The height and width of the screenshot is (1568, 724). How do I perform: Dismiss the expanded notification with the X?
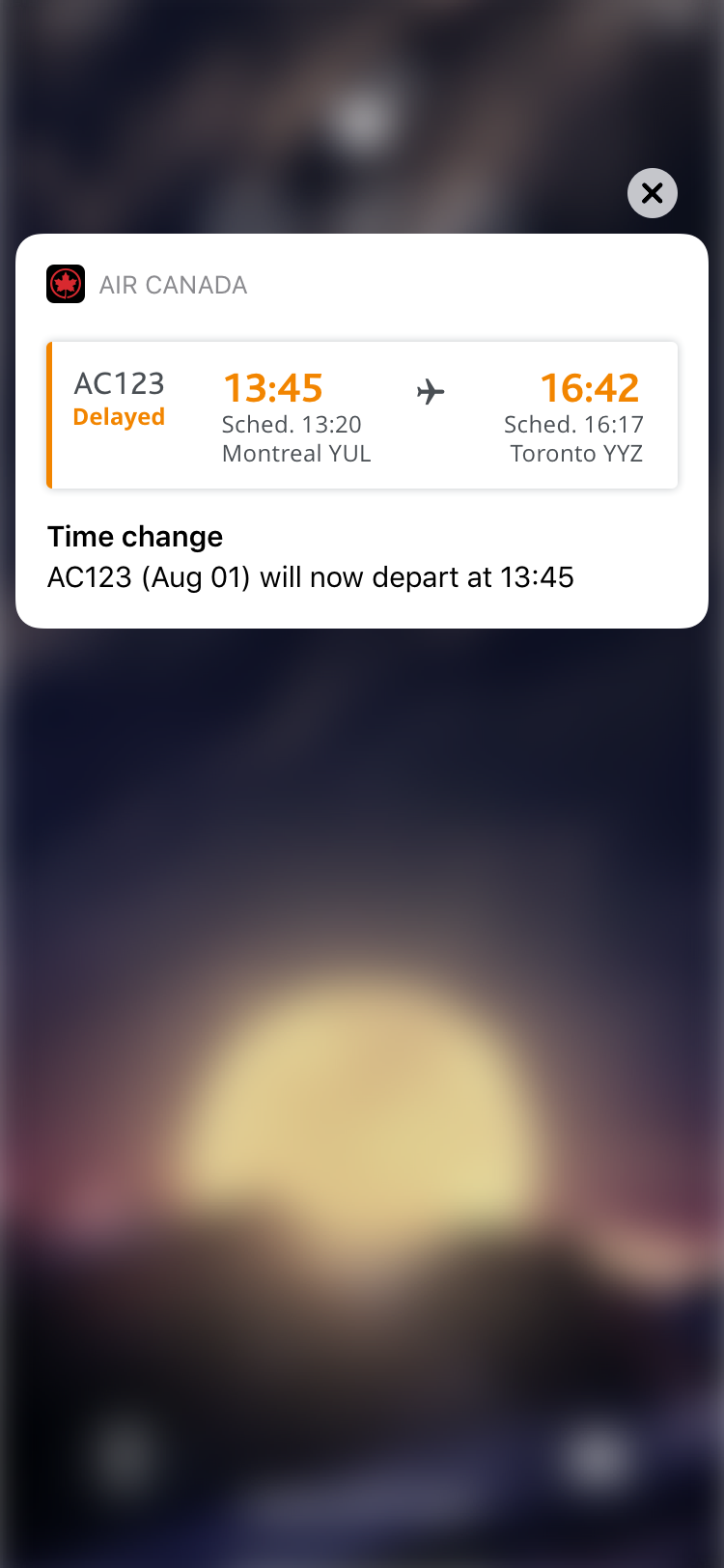653,193
